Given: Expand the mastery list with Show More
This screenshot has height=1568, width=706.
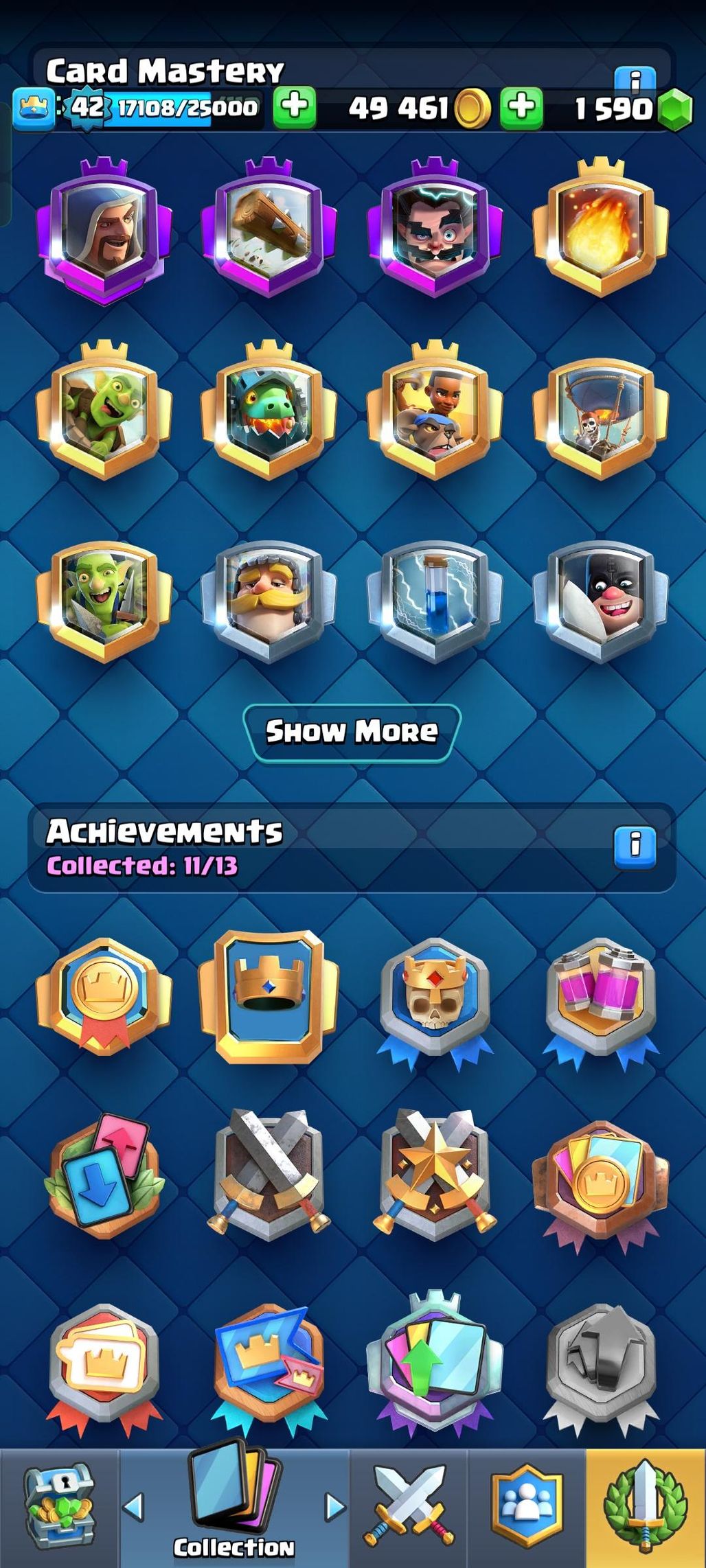Looking at the screenshot, I should click(352, 732).
